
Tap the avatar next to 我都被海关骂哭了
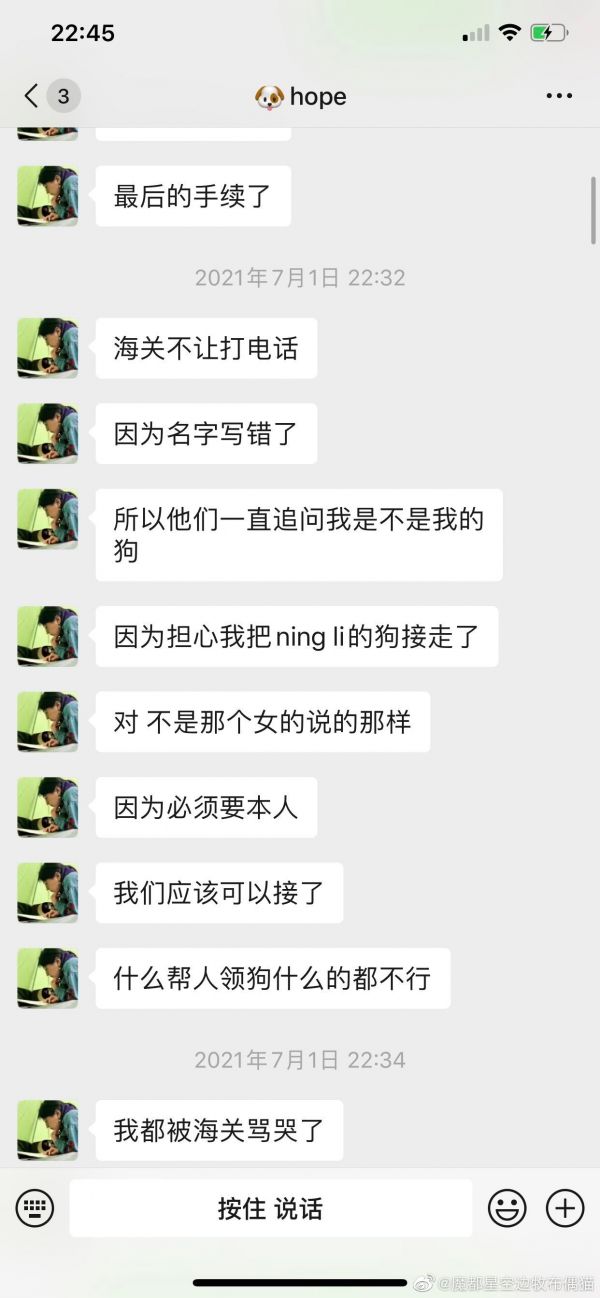click(47, 1130)
